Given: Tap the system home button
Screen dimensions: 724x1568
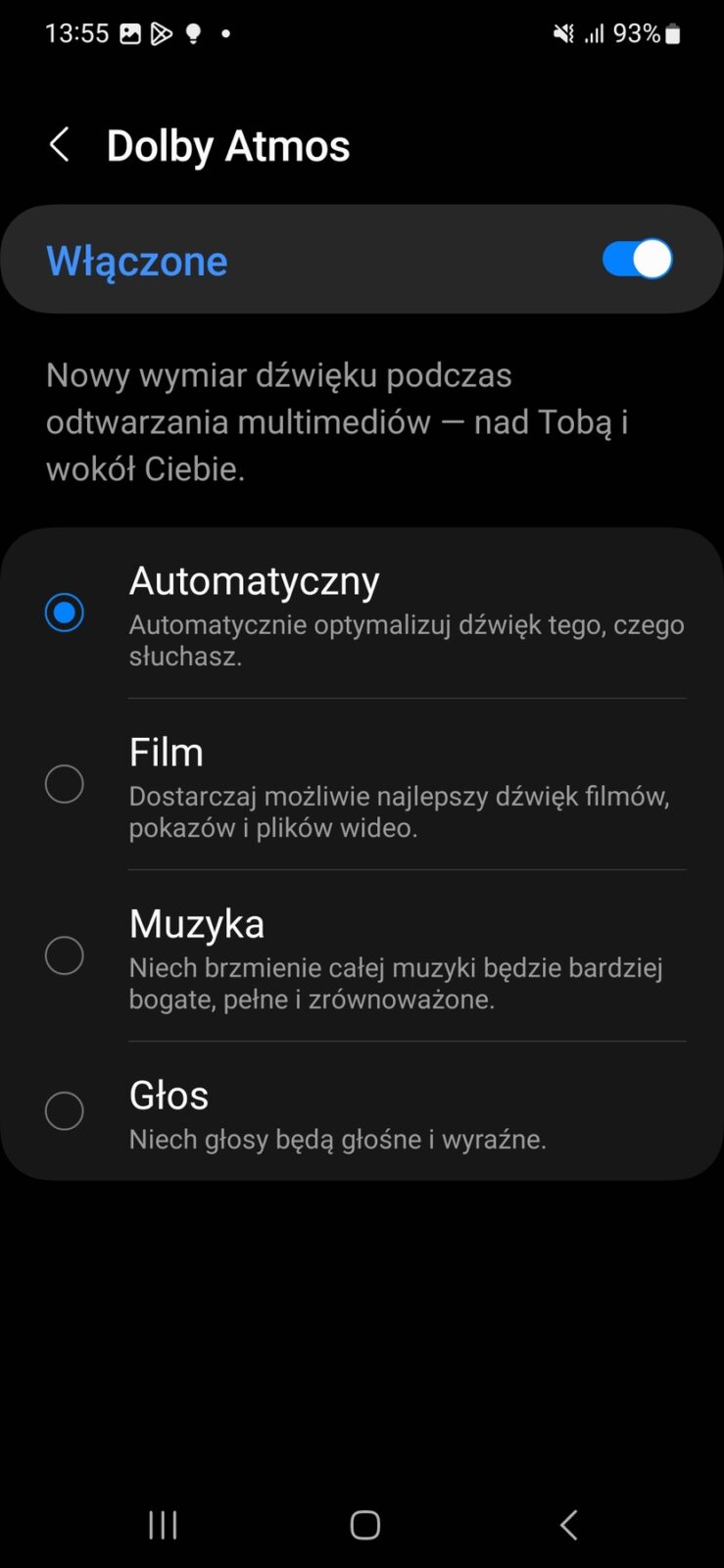Looking at the screenshot, I should [x=364, y=1525].
